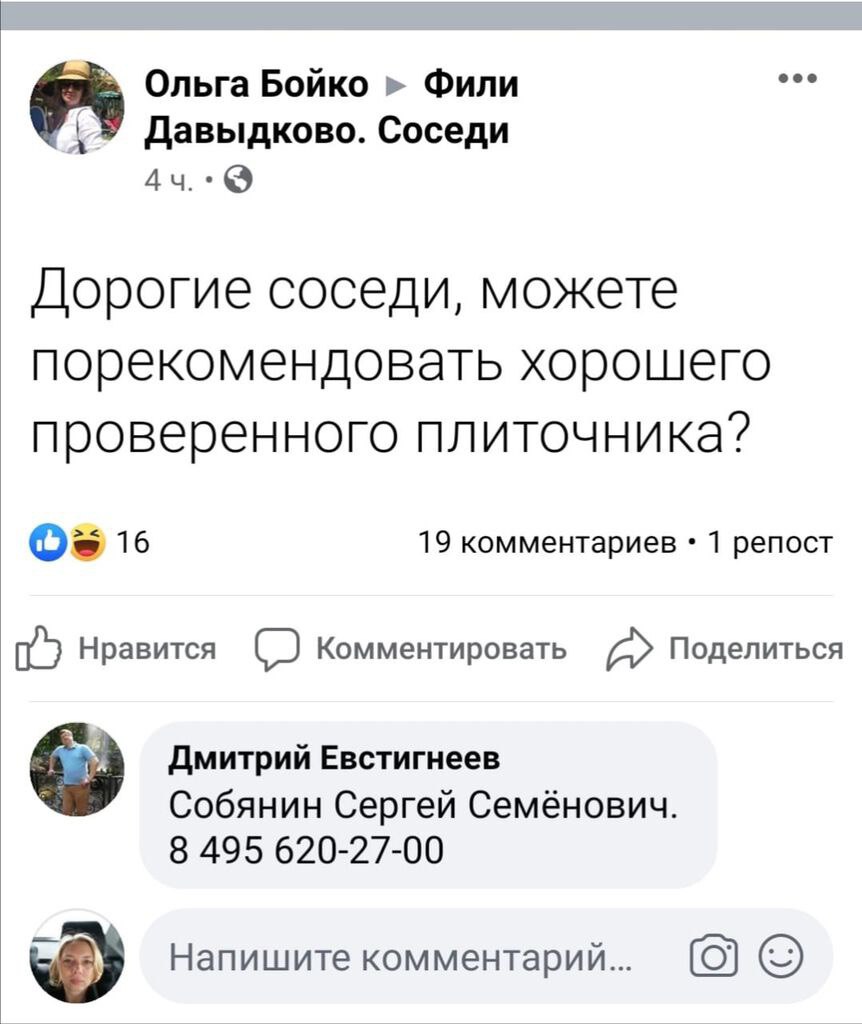Focus the Напишите комментарий field
862x1024 pixels.
tap(400, 960)
